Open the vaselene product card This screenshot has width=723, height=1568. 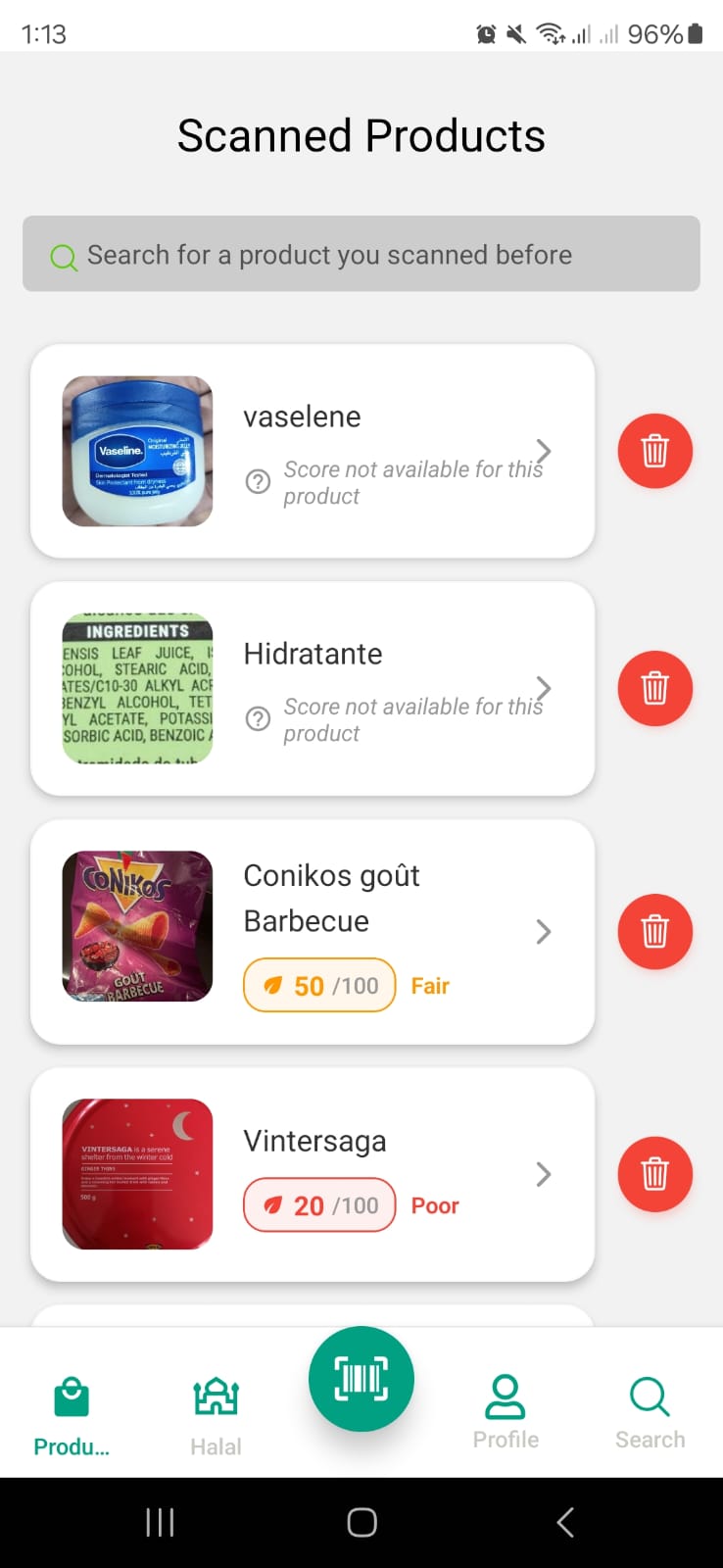pyautogui.click(x=313, y=452)
